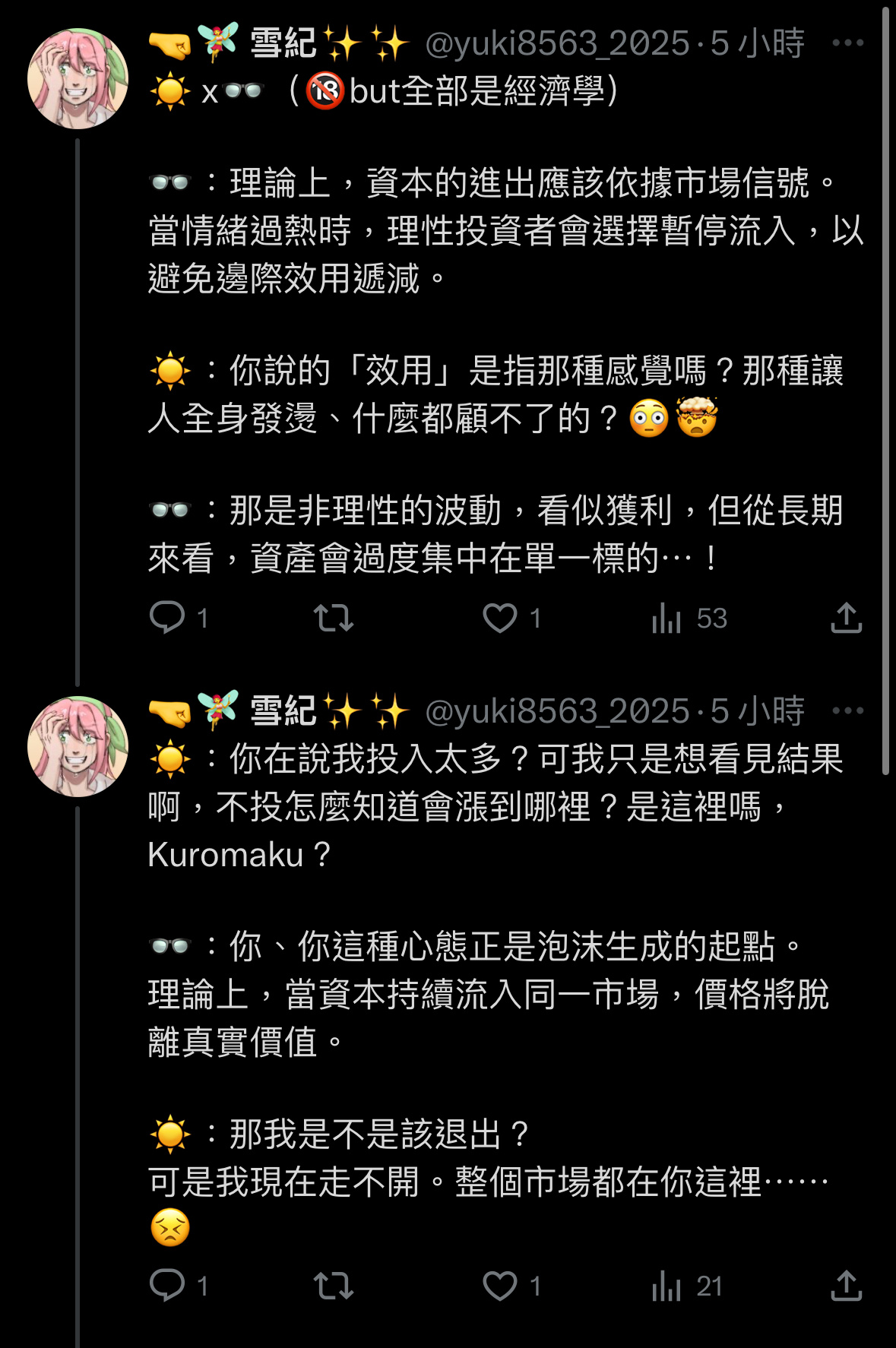Viewport: 896px width, 1348px height.
Task: Like the post mentioning Kuromaku
Action: click(500, 1285)
